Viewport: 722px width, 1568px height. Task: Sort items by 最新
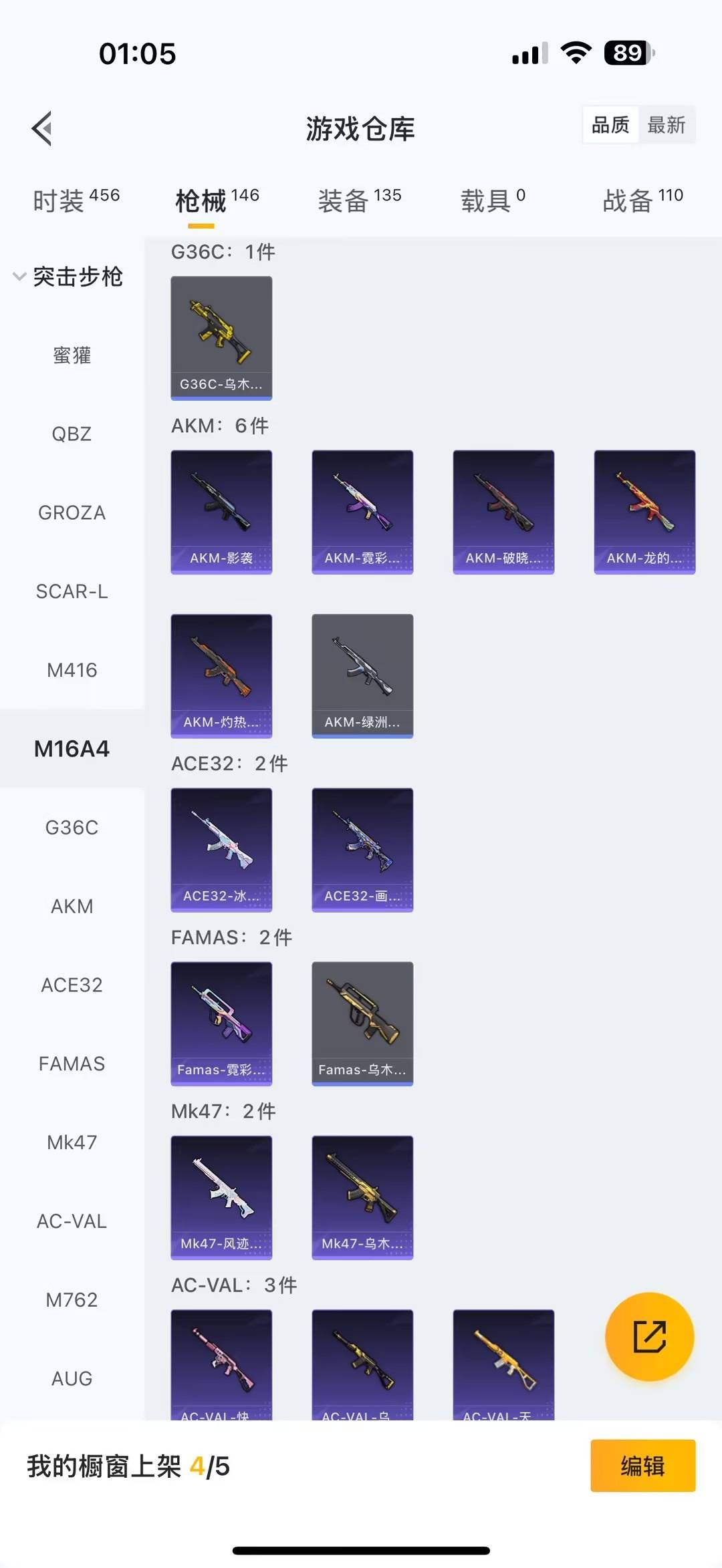tap(666, 125)
